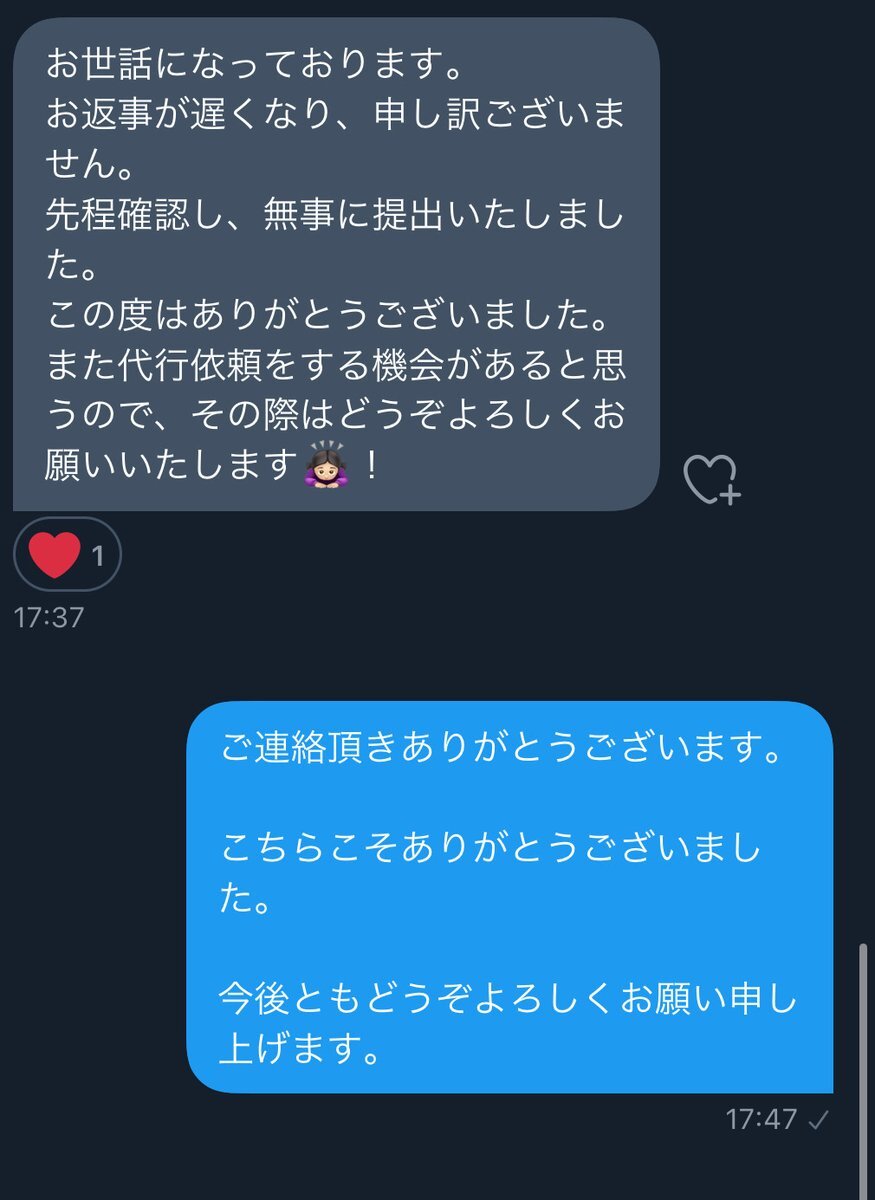Add a reaction with the heart-plus icon
This screenshot has height=1200, width=875.
711,479
